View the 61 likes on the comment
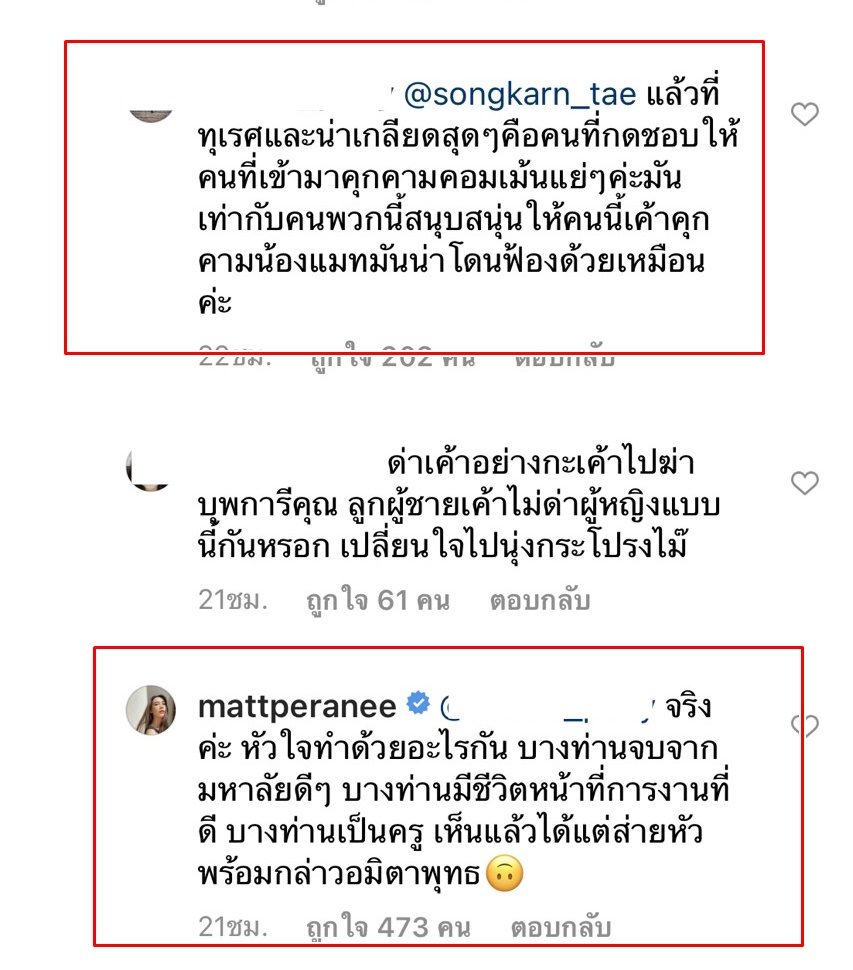The width and height of the screenshot is (853, 970). click(378, 601)
